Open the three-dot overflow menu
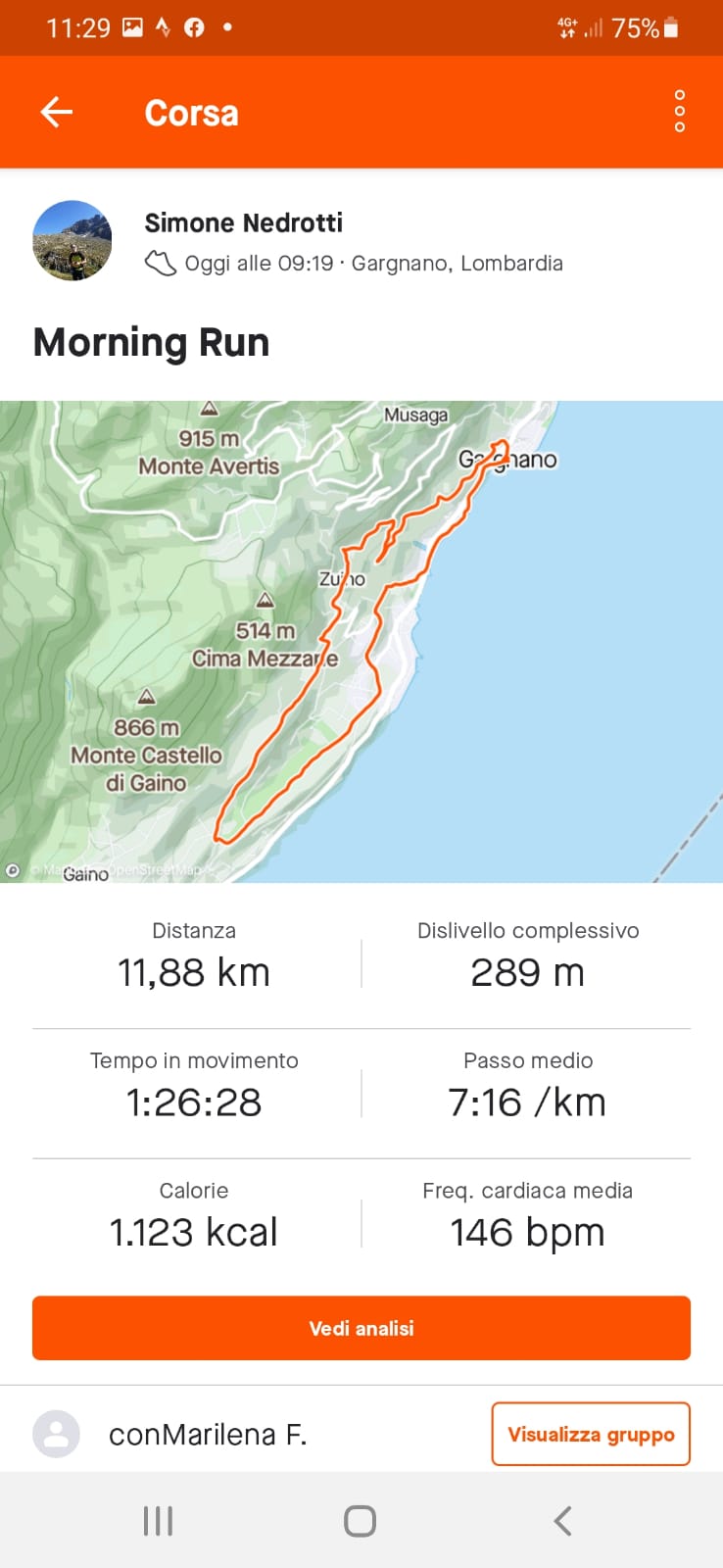This screenshot has height=1568, width=723. click(x=680, y=112)
